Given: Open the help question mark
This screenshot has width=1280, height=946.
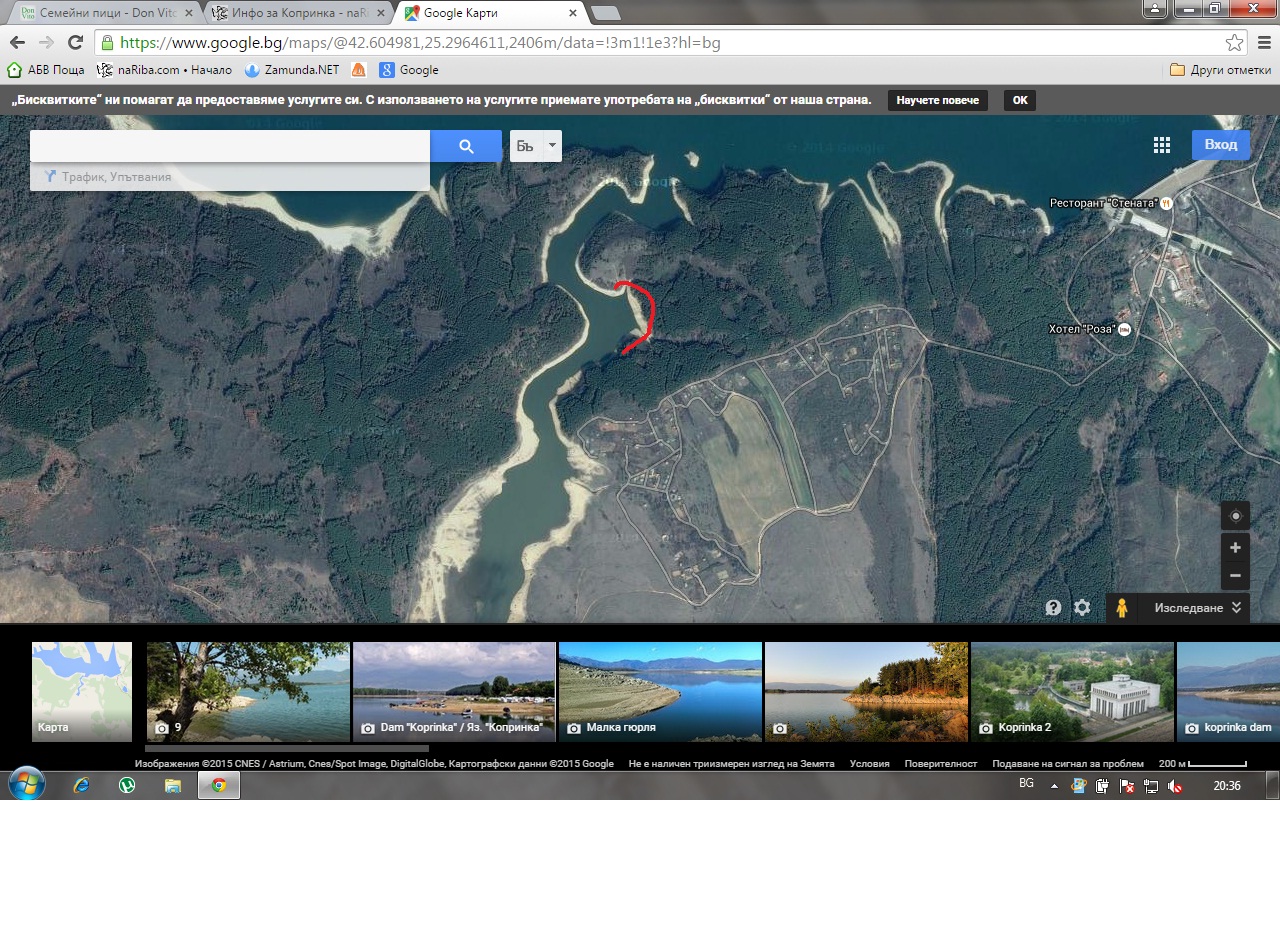Looking at the screenshot, I should pyautogui.click(x=1053, y=607).
